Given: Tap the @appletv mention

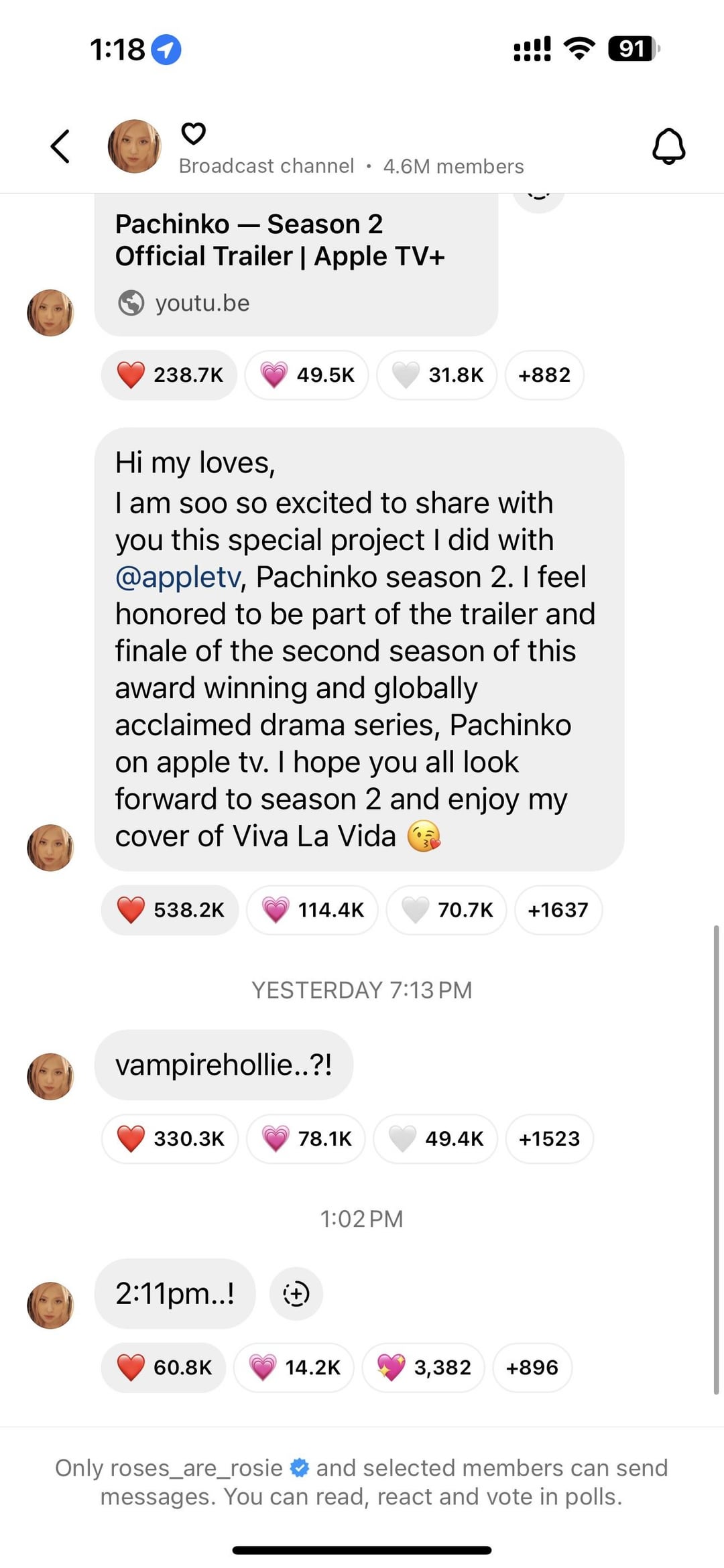Looking at the screenshot, I should point(178,577).
